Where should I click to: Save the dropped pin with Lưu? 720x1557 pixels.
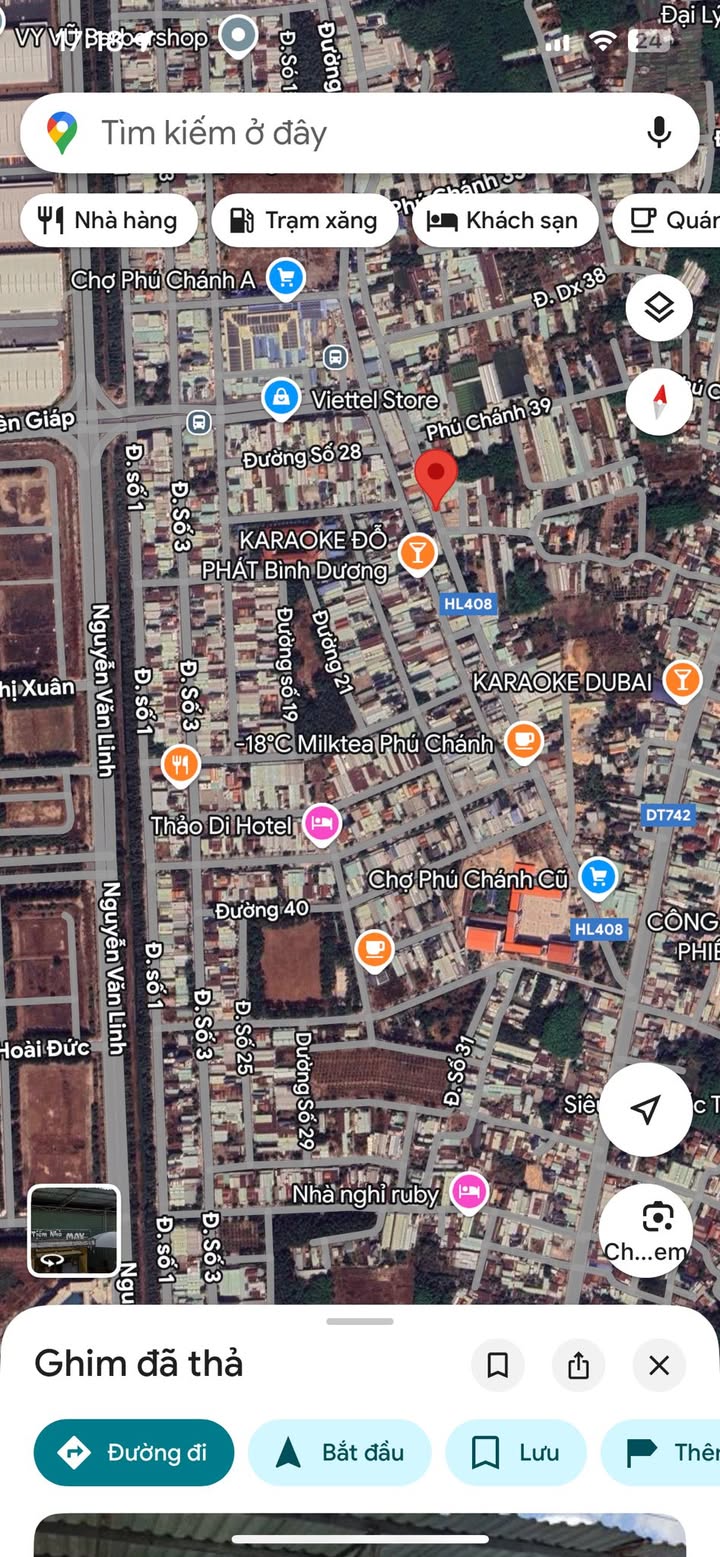(515, 1452)
